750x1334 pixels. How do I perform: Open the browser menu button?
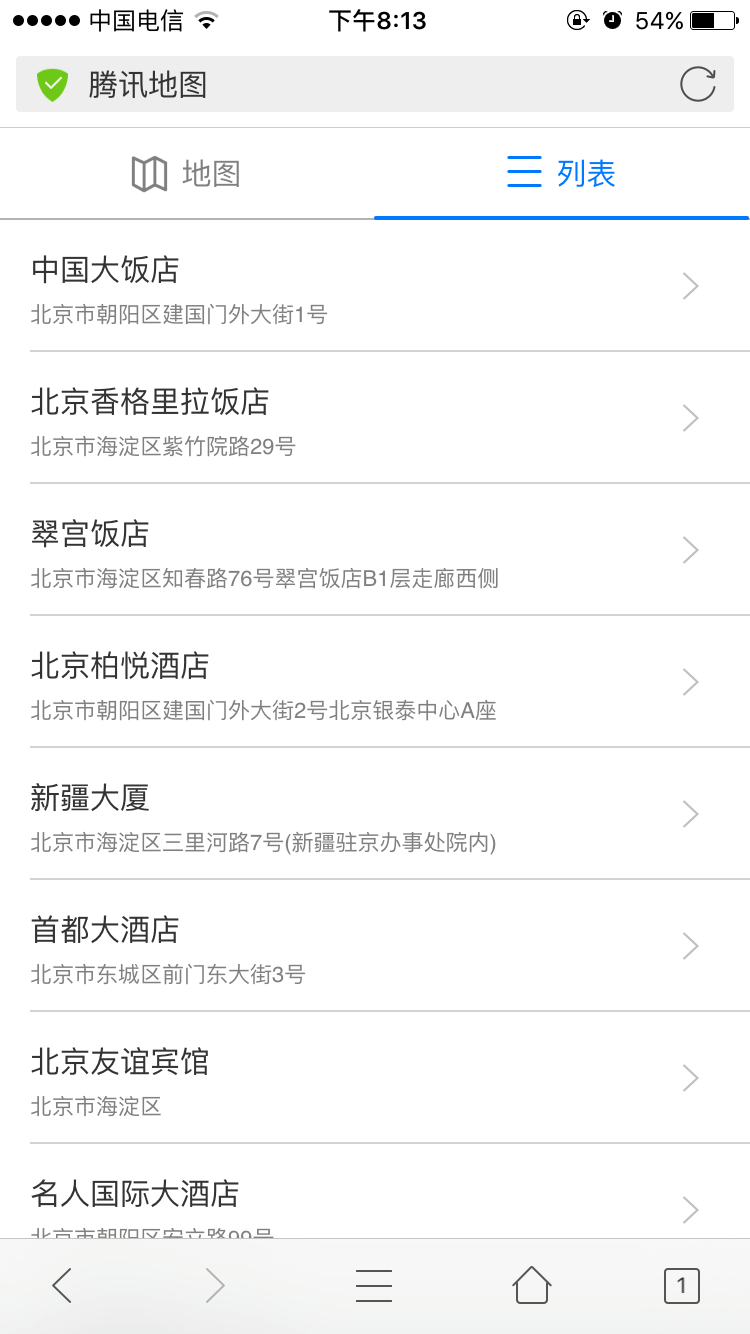(374, 1285)
